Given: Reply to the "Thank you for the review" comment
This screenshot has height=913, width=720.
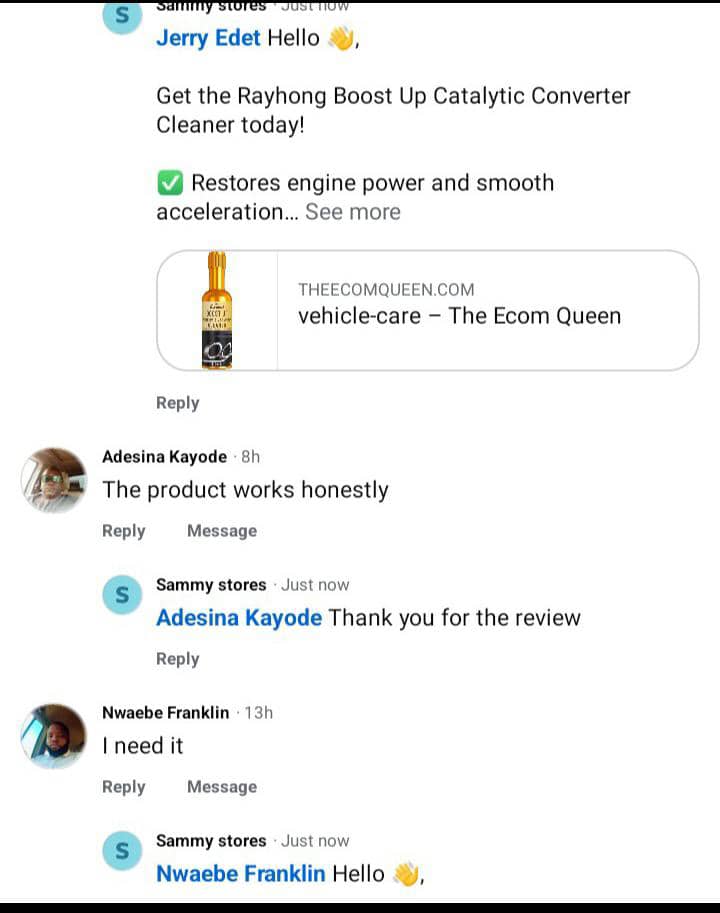Looking at the screenshot, I should pos(178,659).
